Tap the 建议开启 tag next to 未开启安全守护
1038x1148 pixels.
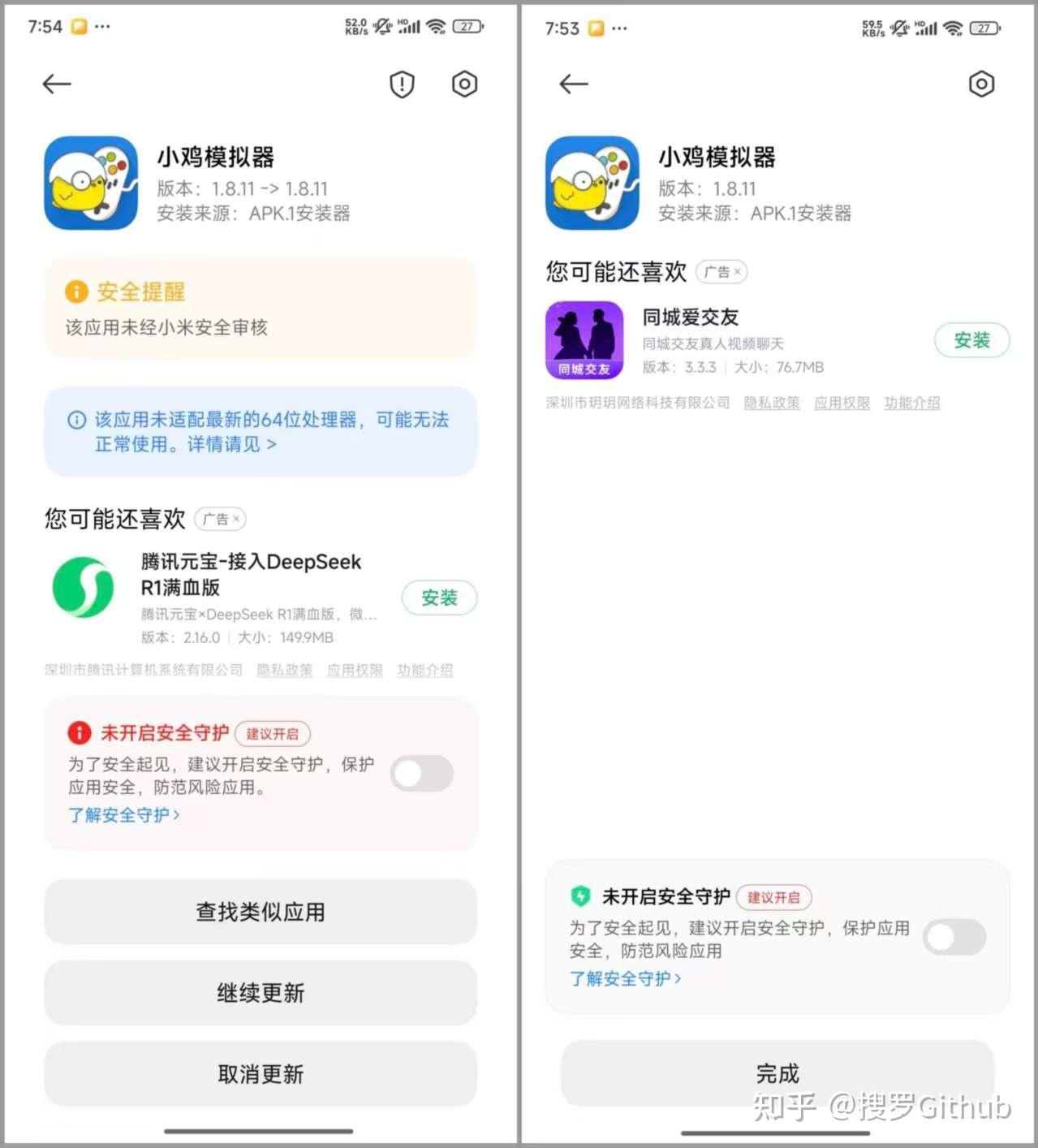pos(273,733)
